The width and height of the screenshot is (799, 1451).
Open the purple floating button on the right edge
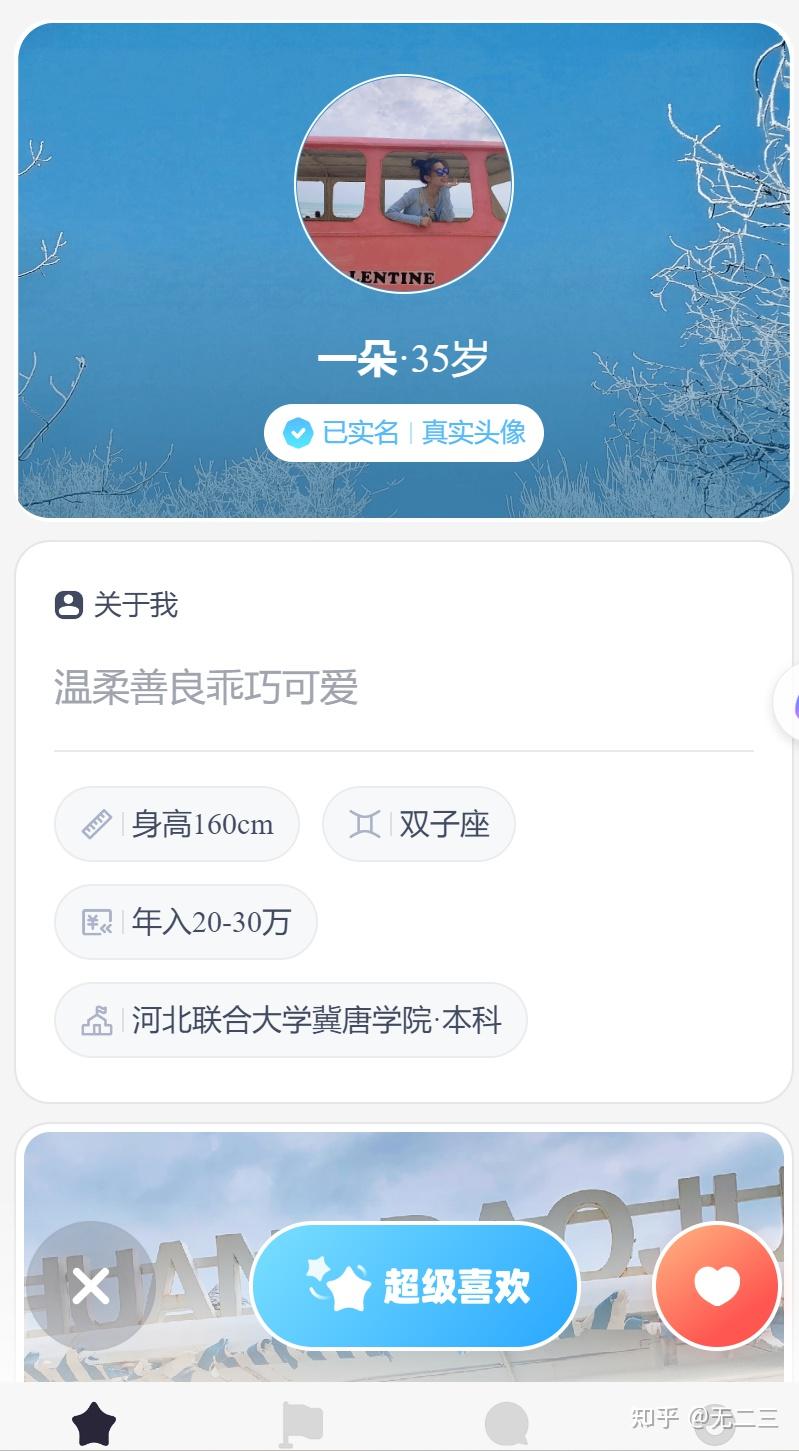click(792, 702)
